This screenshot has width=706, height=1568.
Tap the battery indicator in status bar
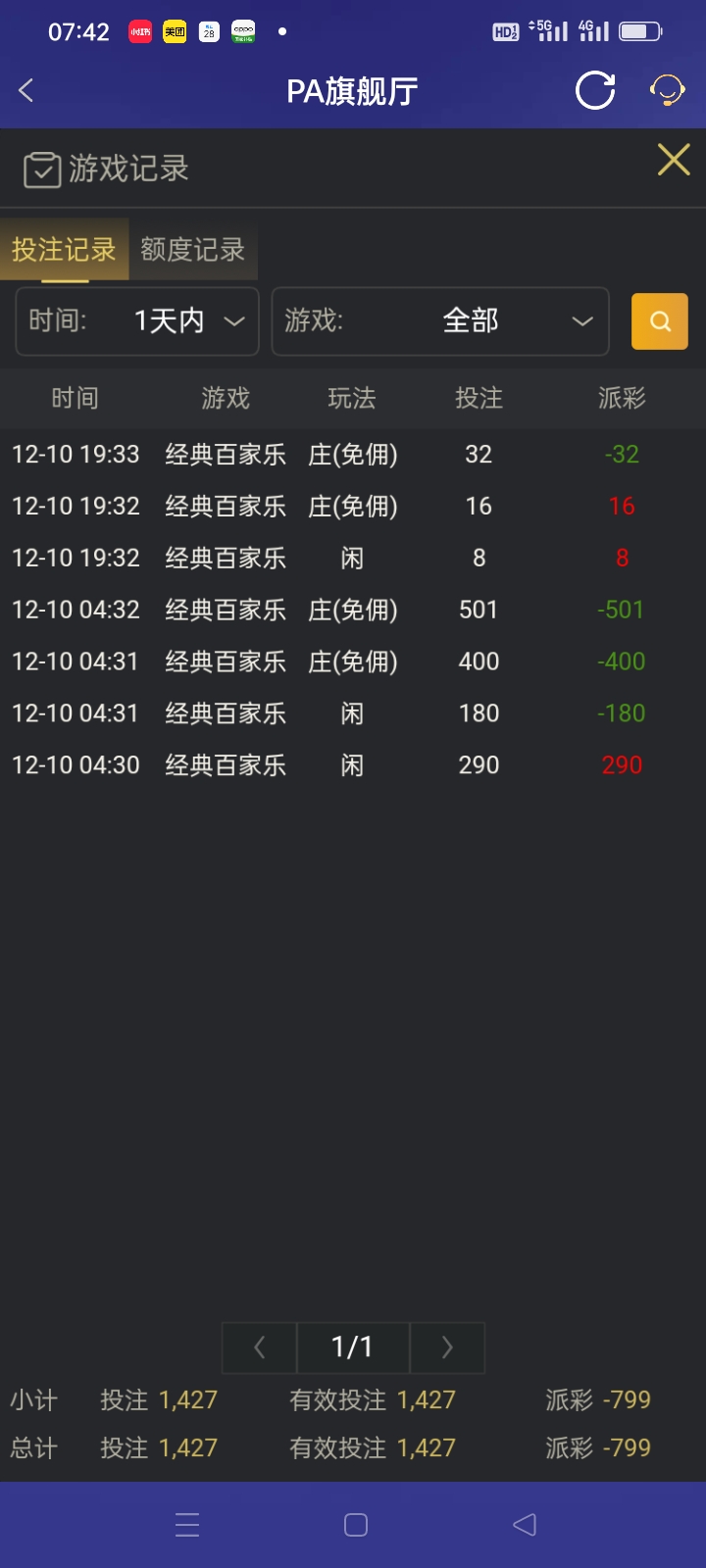(x=638, y=30)
